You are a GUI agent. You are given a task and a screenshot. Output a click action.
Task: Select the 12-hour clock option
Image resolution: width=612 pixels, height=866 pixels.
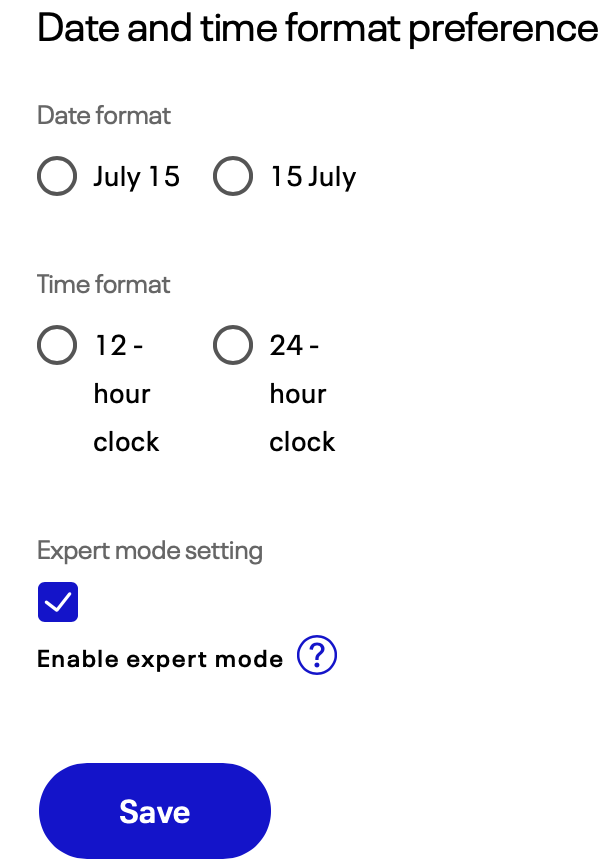tap(57, 346)
